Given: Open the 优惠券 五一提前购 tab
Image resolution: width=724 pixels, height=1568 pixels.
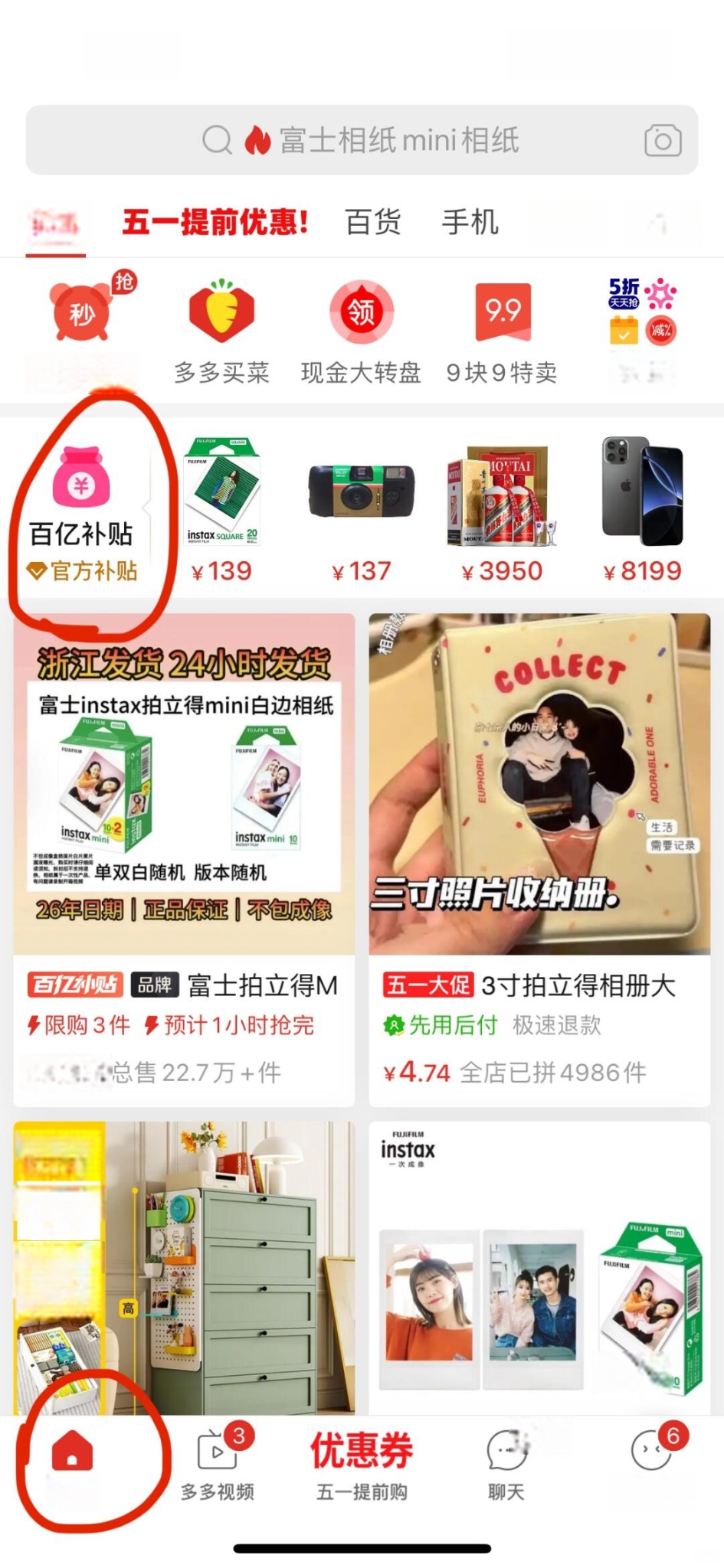Looking at the screenshot, I should coord(362,1461).
